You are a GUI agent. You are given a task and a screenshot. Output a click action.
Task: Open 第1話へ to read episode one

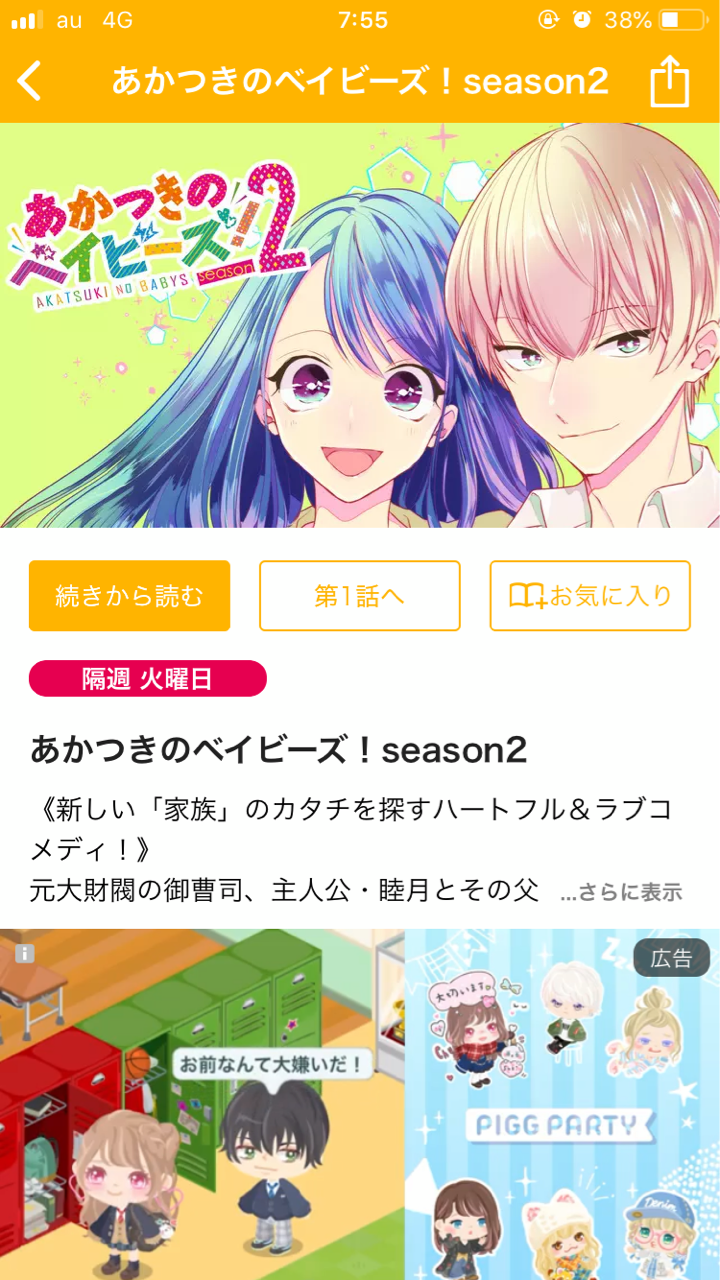click(x=360, y=596)
